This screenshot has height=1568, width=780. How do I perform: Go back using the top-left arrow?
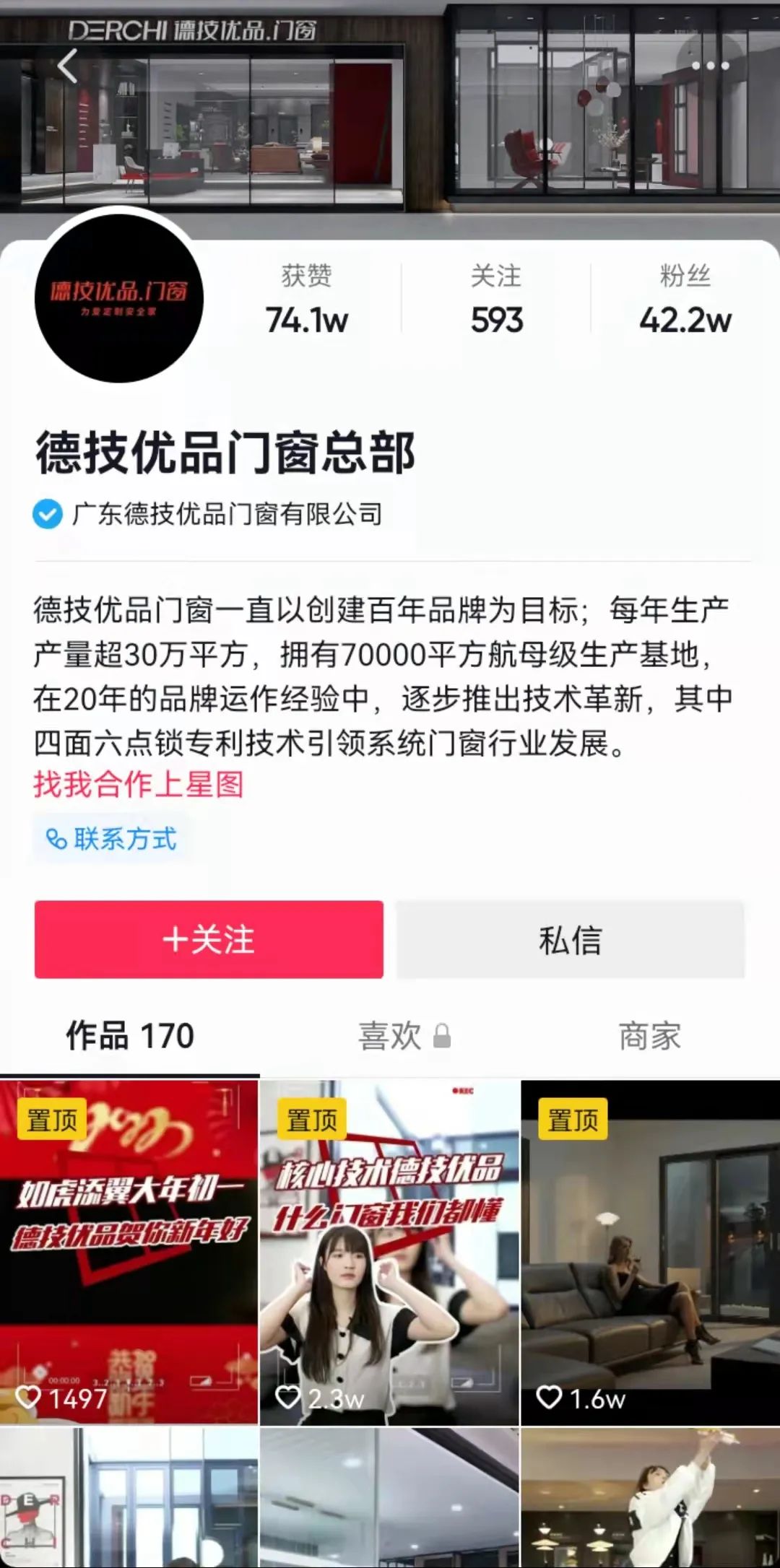click(67, 66)
